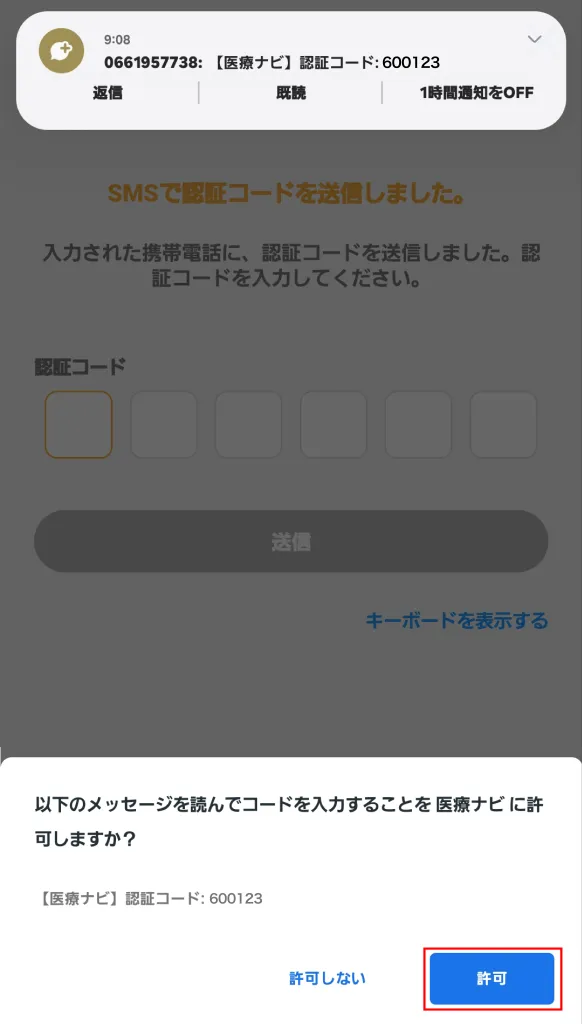The height and width of the screenshot is (1024, 582).
Task: Turn off notifications for one hour (1時間通知をOFF)
Action: (x=477, y=93)
